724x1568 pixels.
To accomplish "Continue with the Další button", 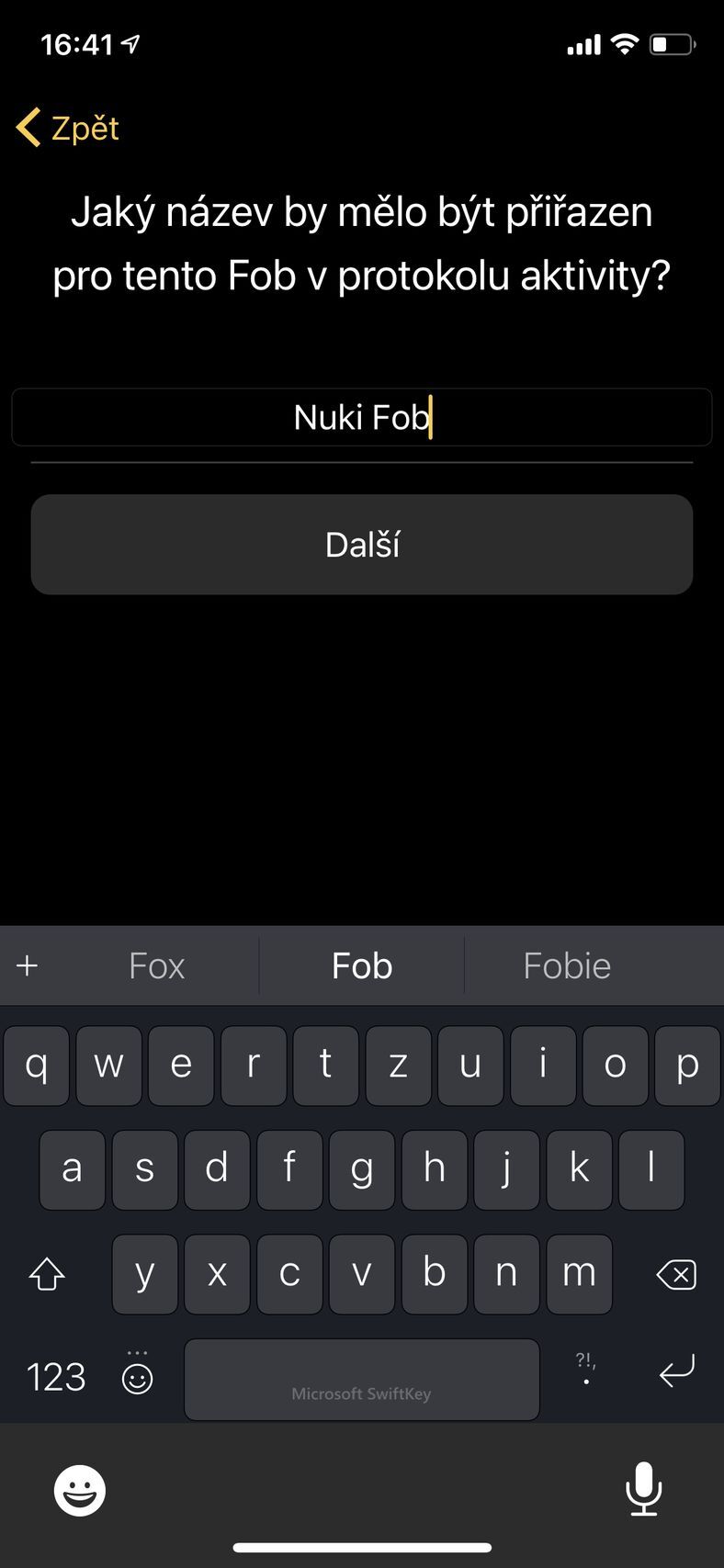I will pos(361,545).
